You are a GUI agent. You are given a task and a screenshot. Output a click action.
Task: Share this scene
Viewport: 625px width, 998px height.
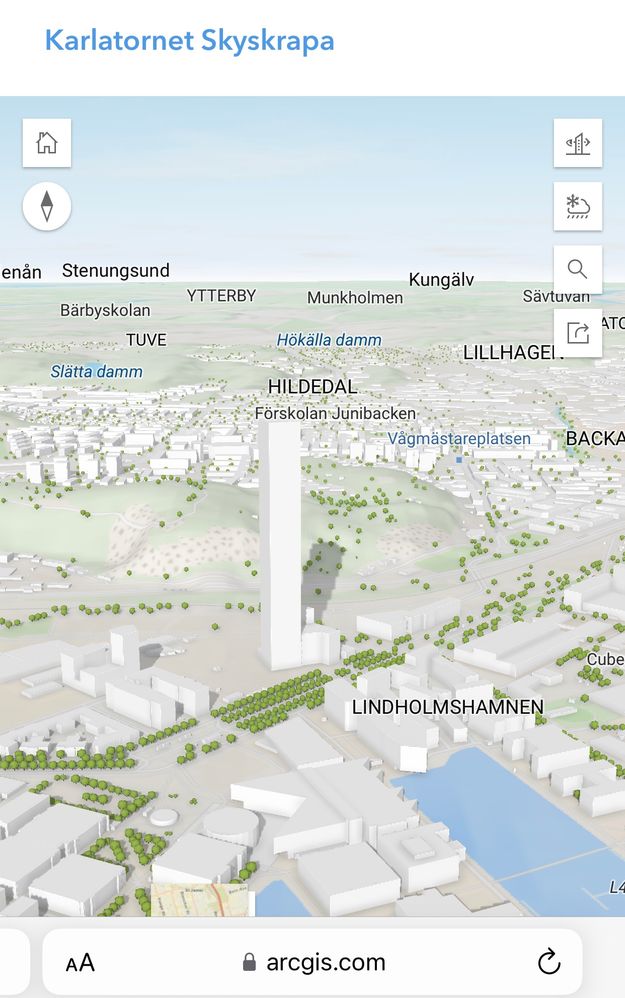click(578, 332)
